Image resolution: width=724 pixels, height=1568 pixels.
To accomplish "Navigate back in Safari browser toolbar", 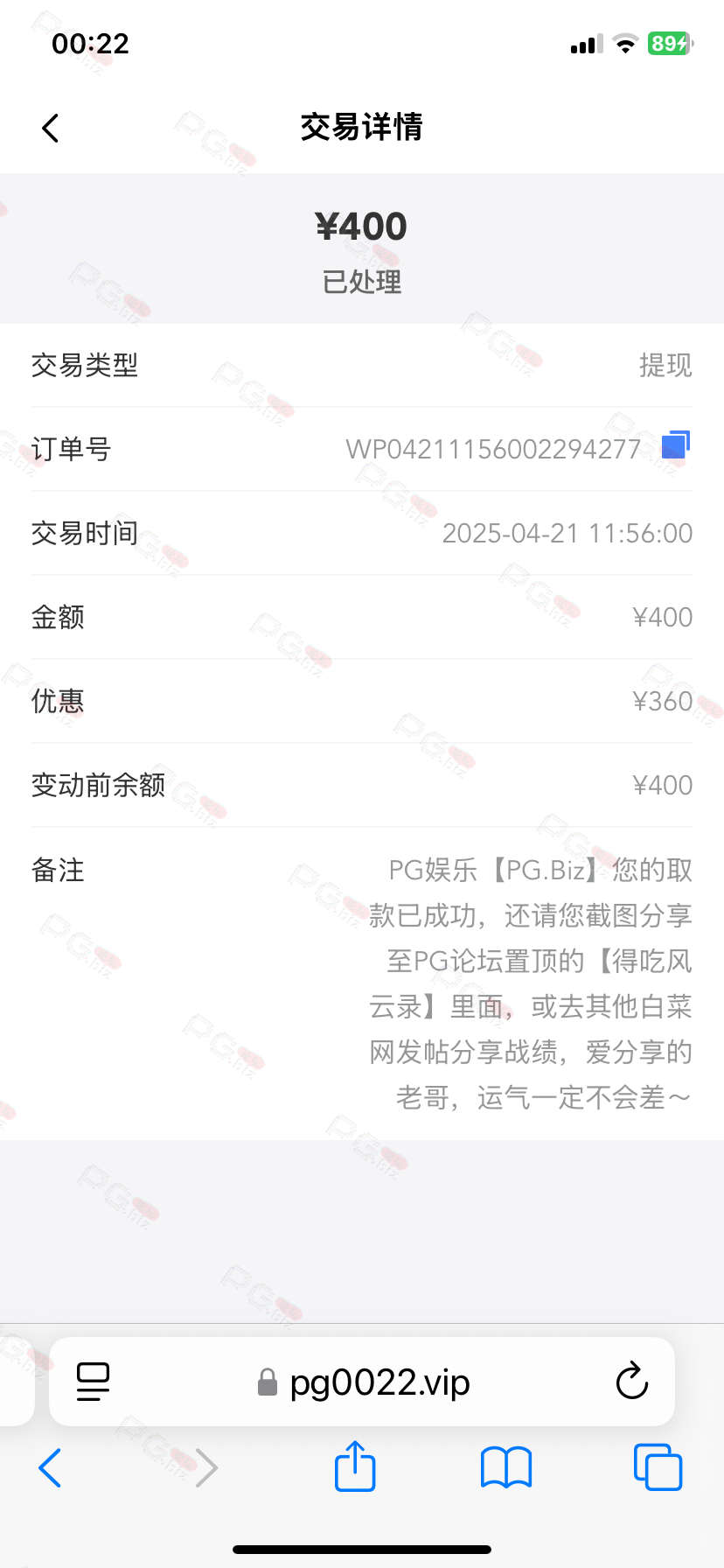I will 50,1468.
